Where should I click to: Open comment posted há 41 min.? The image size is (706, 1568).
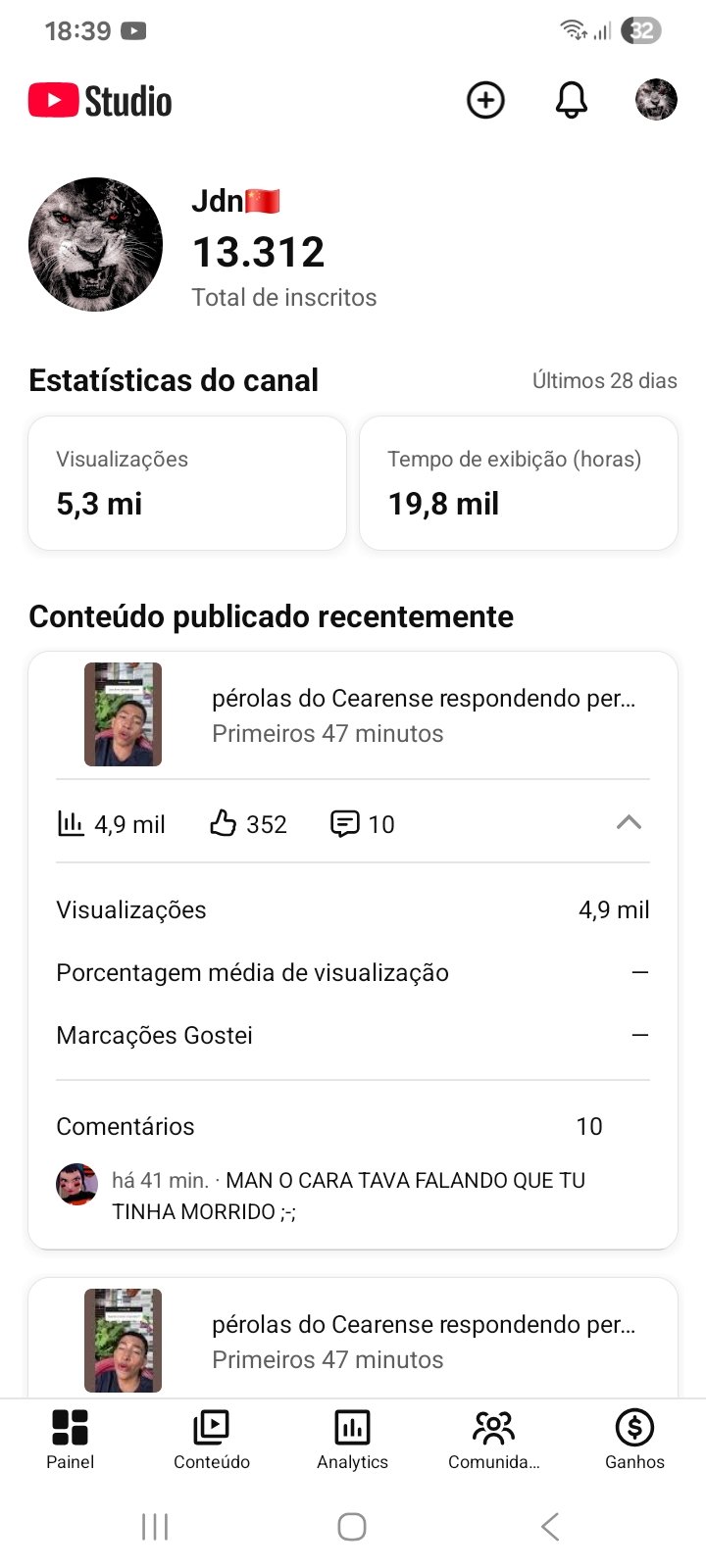348,1196
